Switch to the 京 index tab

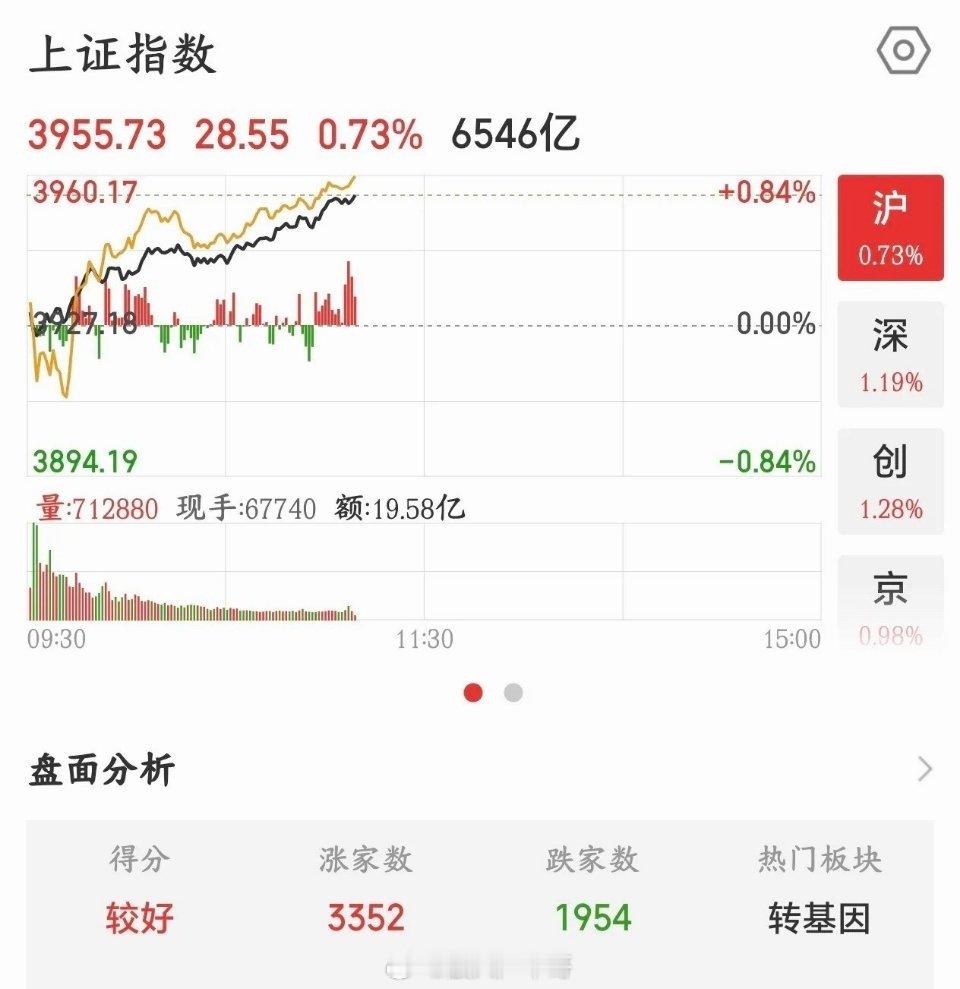click(890, 602)
